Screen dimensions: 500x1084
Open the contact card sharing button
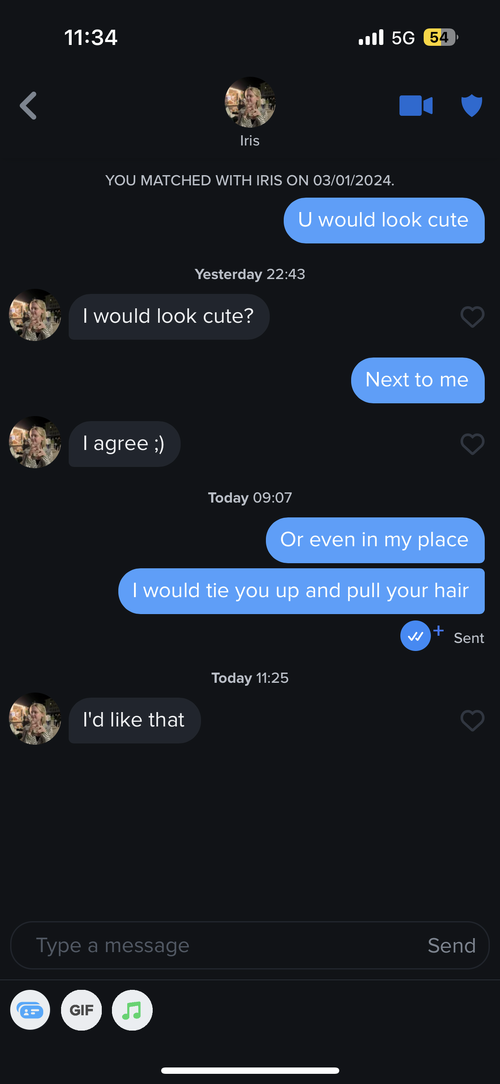tap(30, 1011)
